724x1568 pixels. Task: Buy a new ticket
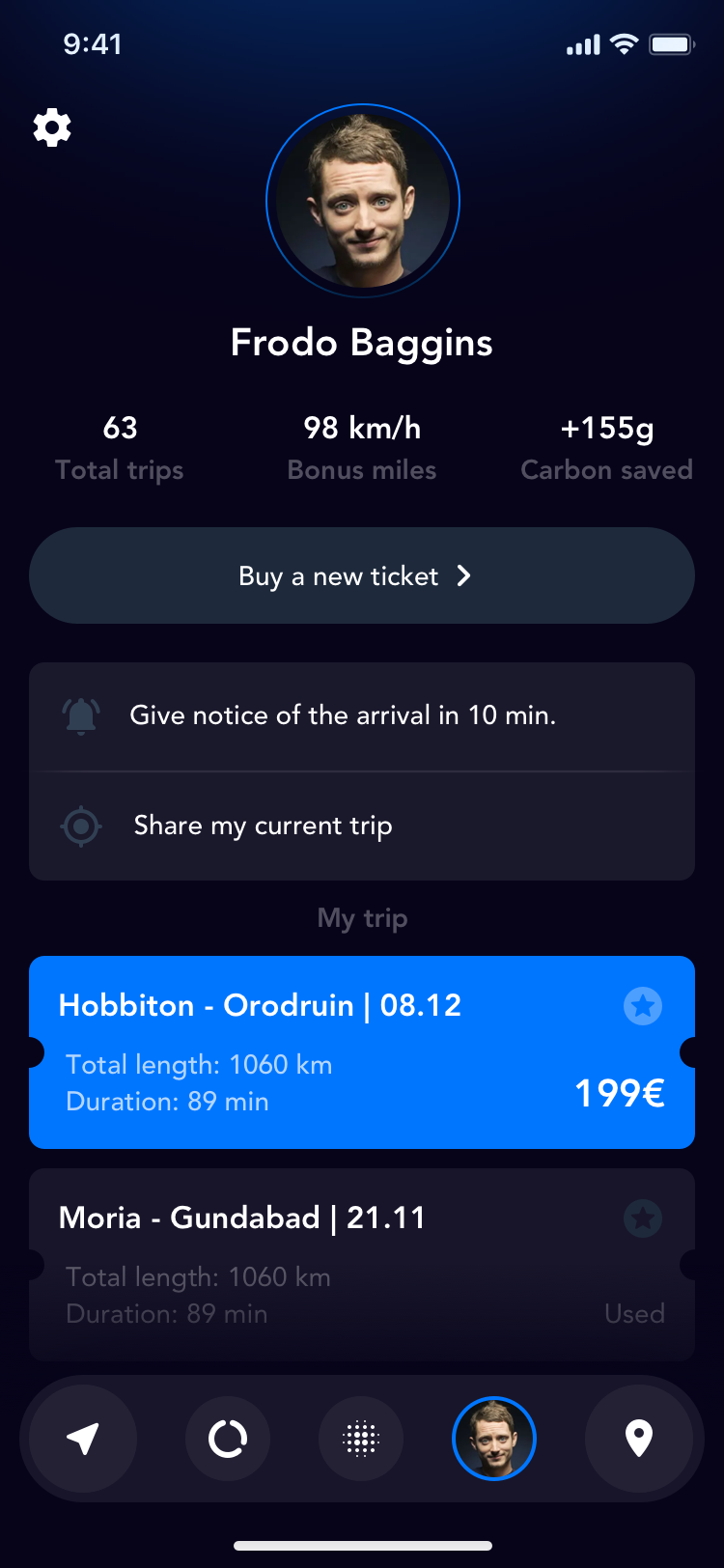(x=362, y=575)
